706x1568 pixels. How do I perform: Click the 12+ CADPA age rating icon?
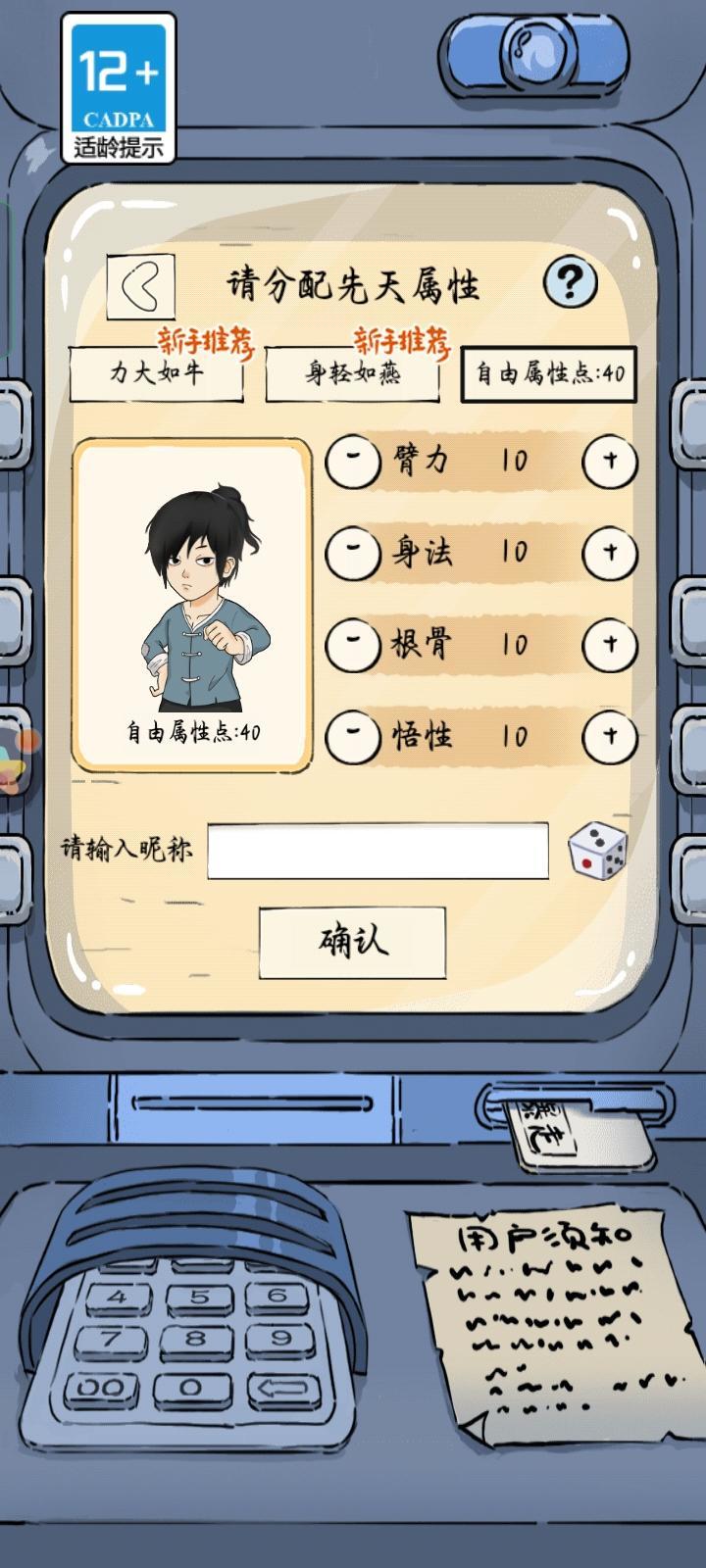click(120, 86)
